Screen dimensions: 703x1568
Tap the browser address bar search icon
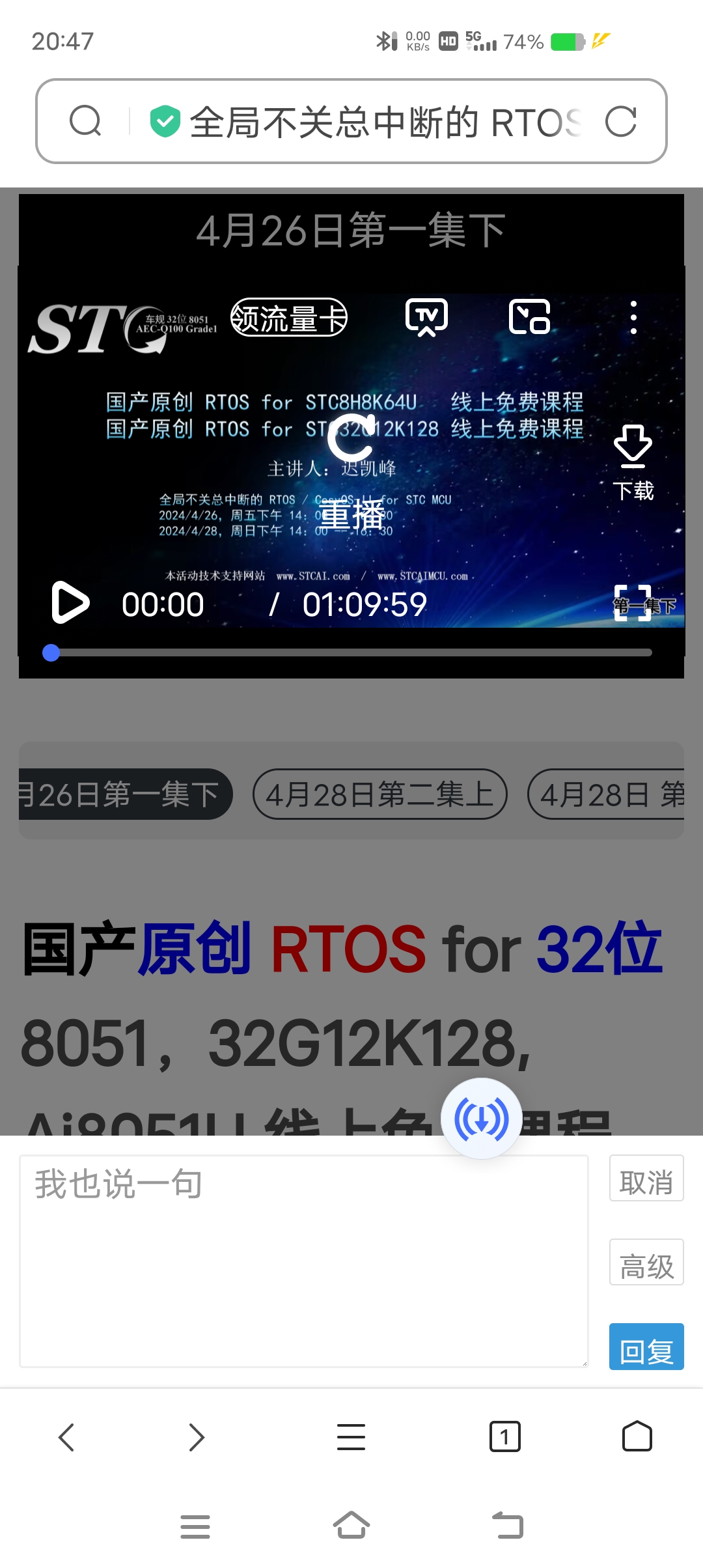(85, 121)
